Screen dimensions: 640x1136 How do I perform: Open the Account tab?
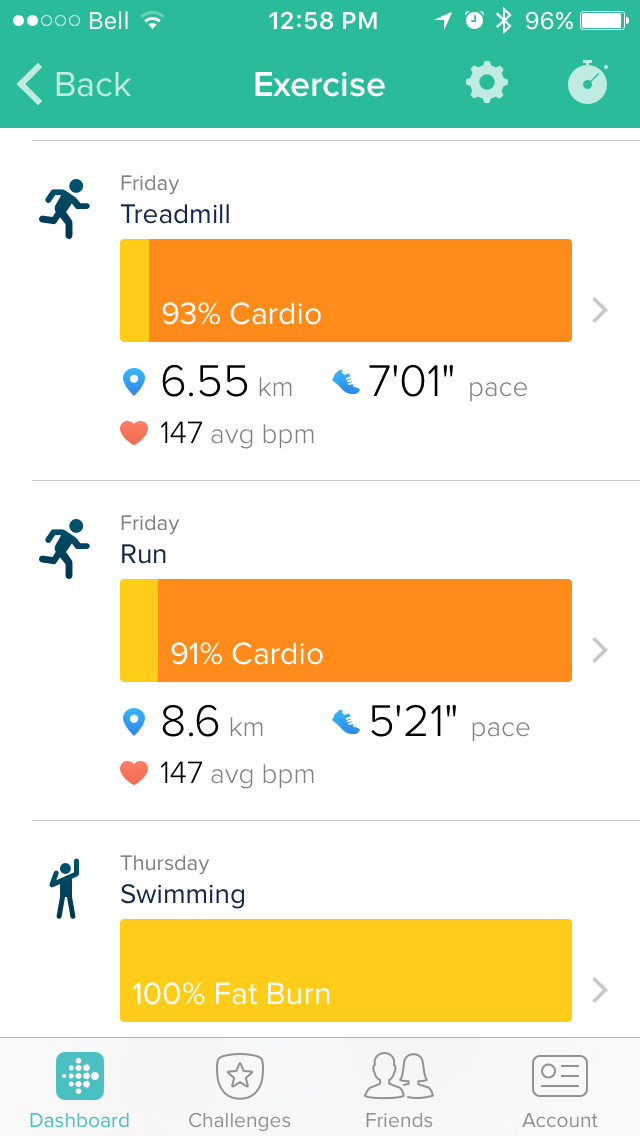point(559,1088)
